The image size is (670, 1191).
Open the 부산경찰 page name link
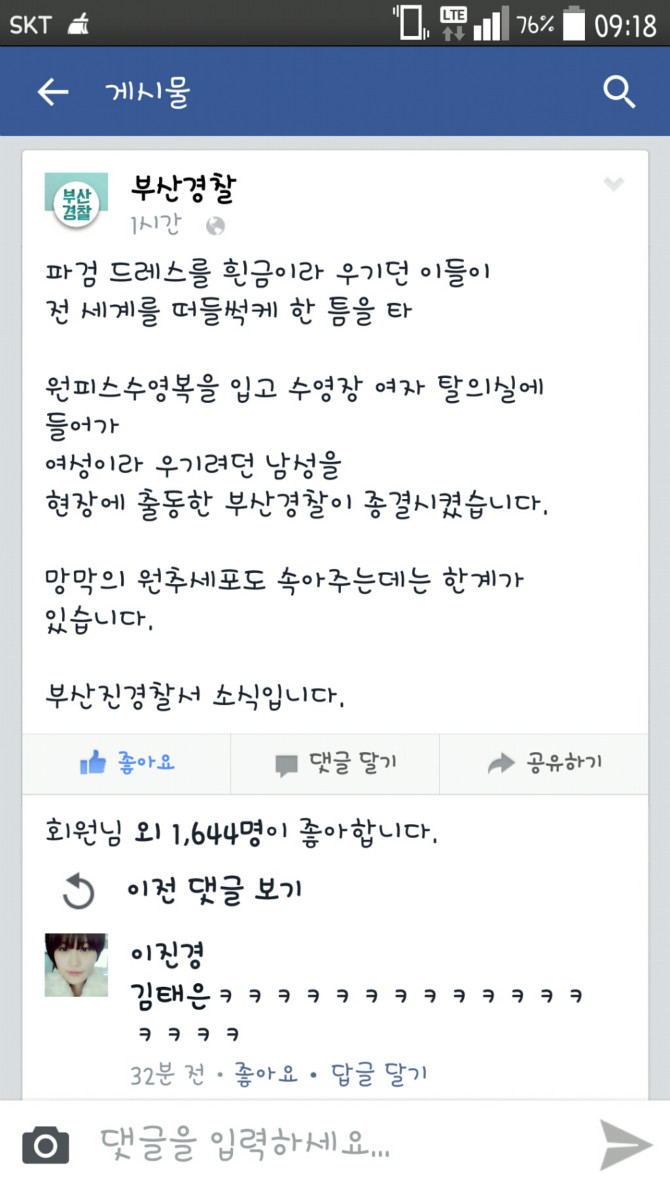pyautogui.click(x=183, y=186)
